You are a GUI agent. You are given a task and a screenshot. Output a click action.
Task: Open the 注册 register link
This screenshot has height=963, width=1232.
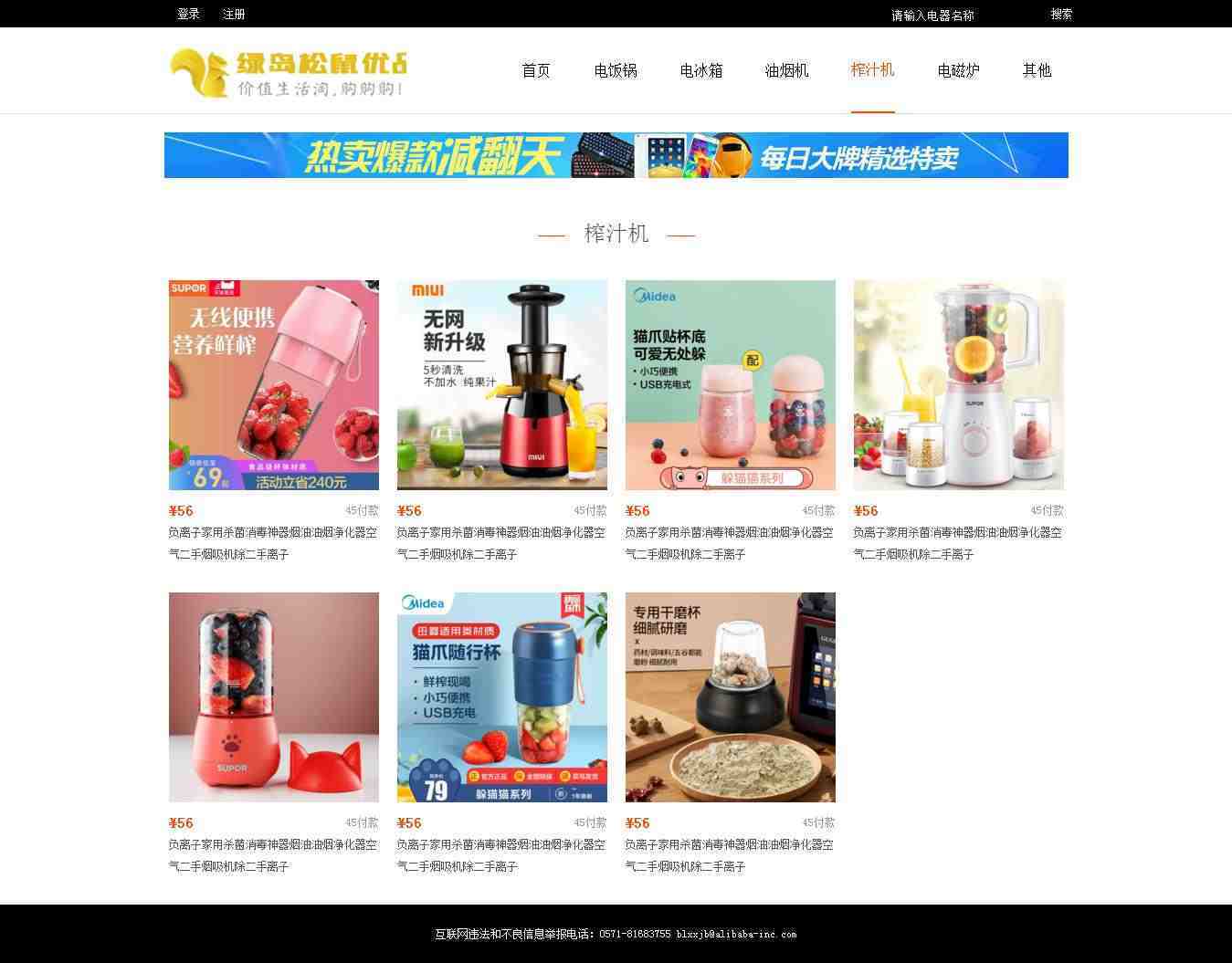(x=234, y=14)
